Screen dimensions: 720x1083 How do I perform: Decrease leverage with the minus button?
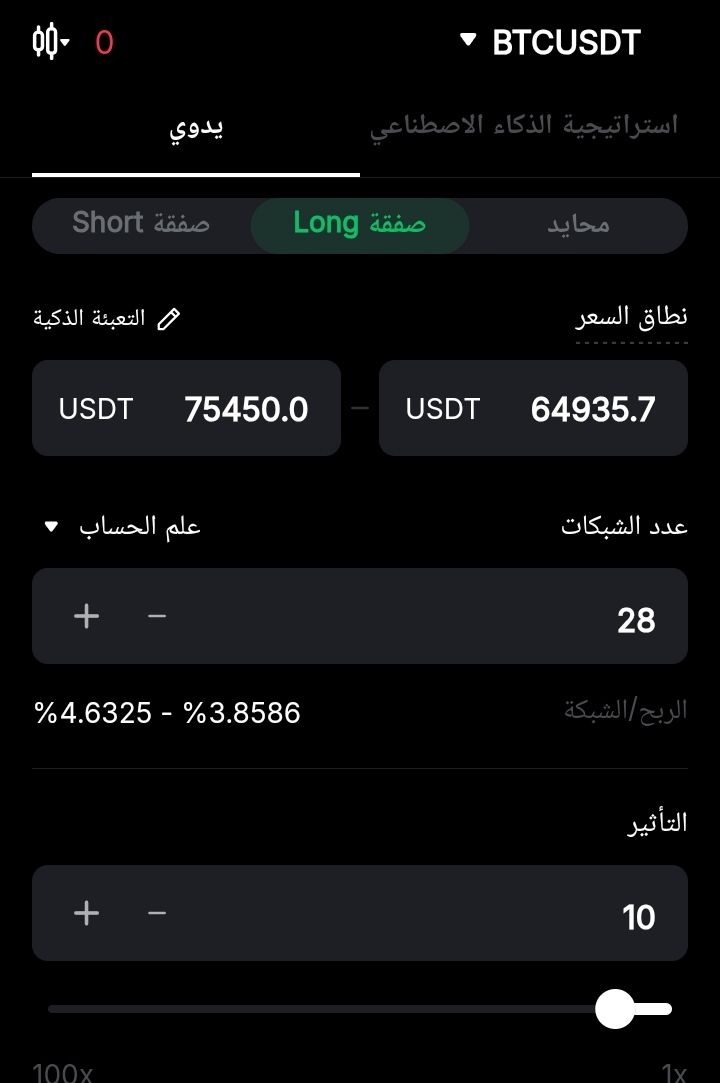tap(157, 913)
